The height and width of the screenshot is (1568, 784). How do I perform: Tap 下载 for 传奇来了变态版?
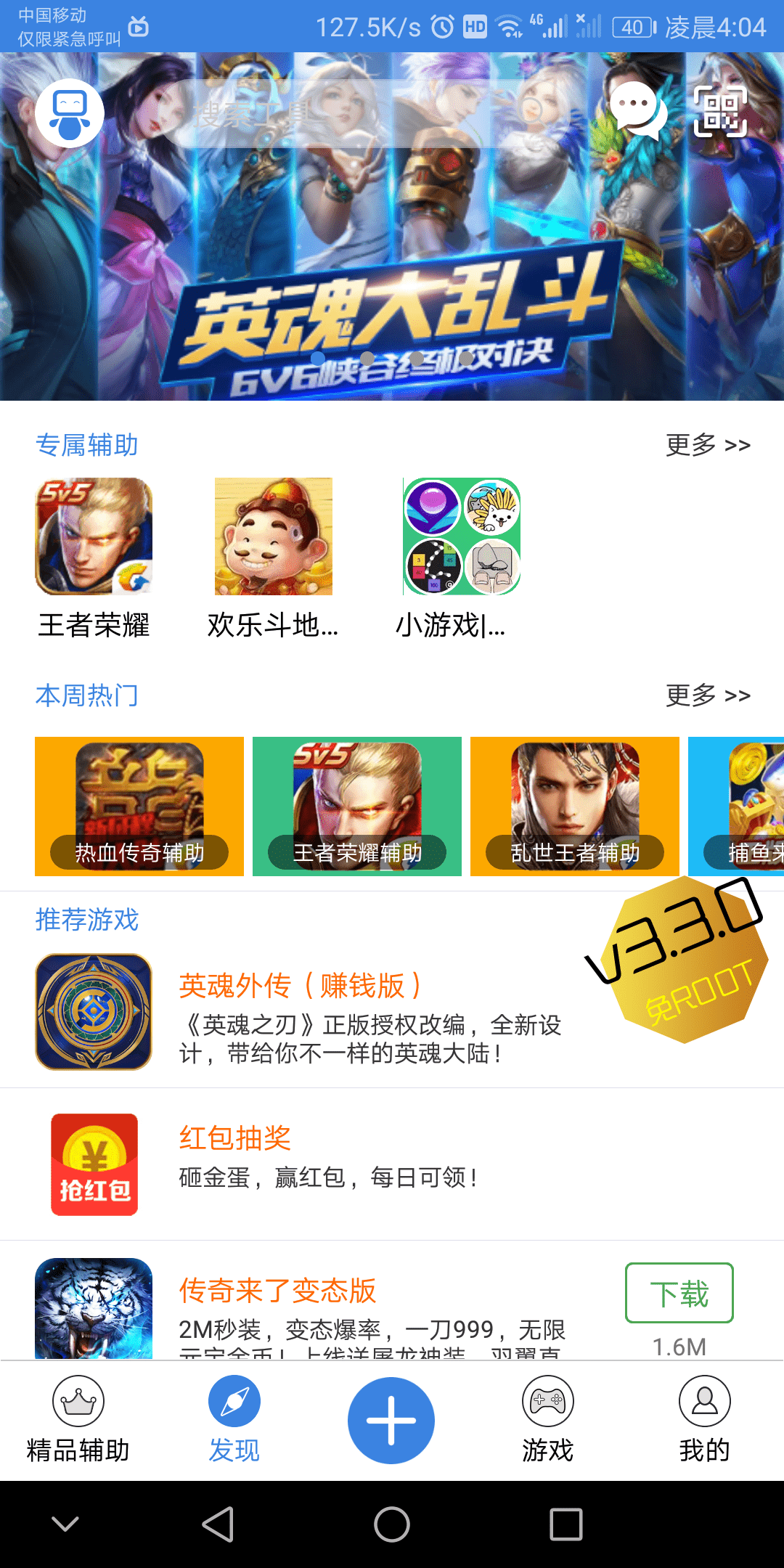679,1293
